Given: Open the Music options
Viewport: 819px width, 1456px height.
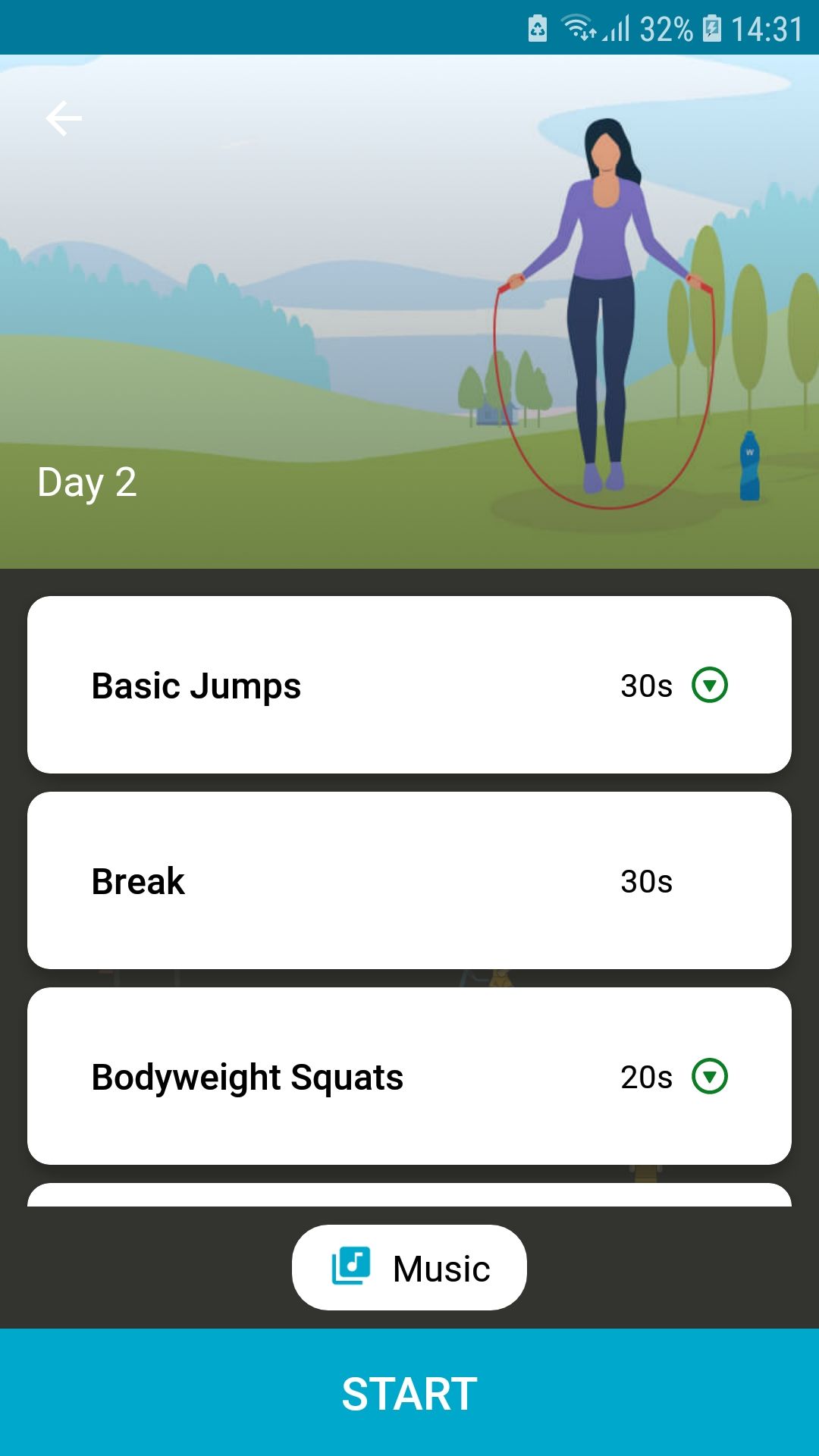Looking at the screenshot, I should click(409, 1268).
